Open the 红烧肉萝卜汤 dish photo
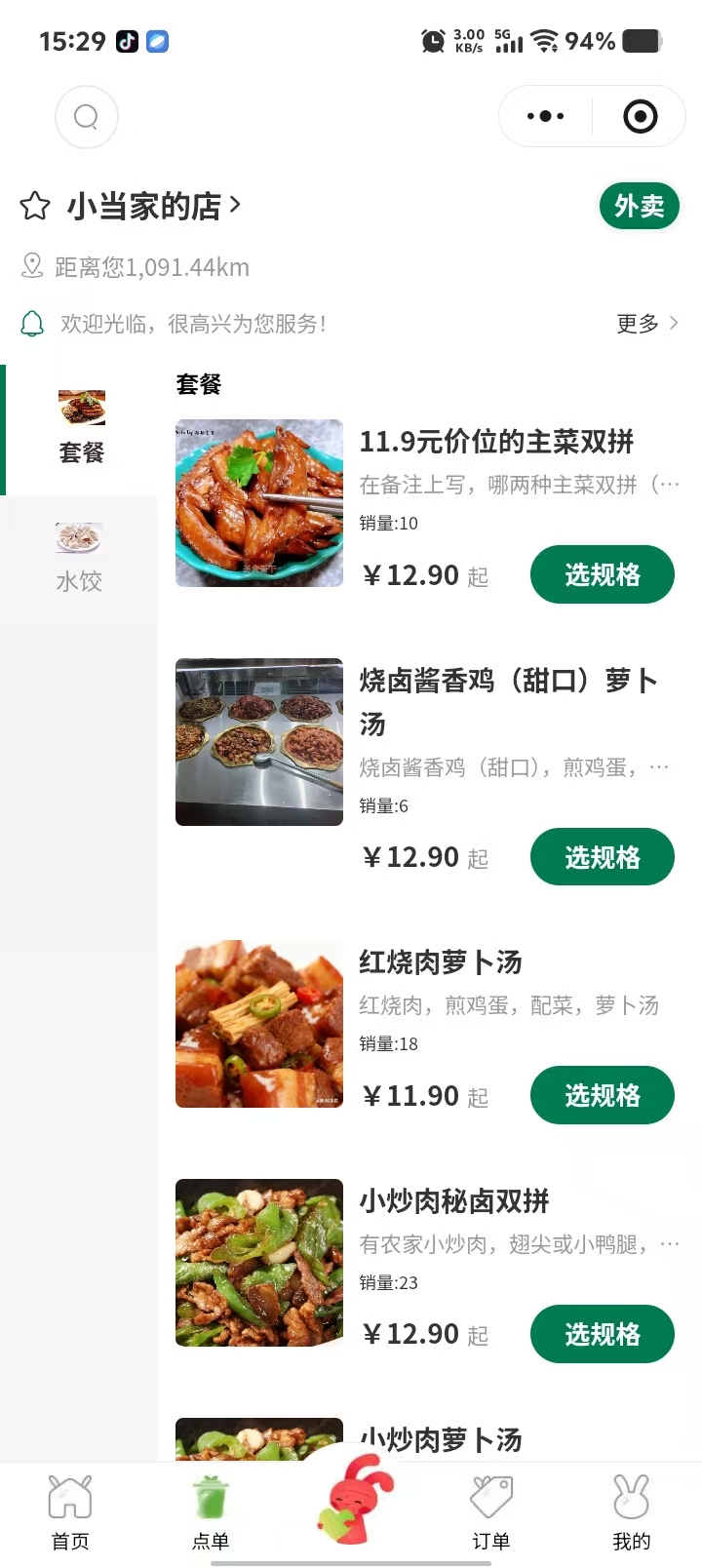Image resolution: width=702 pixels, height=1568 pixels. [x=259, y=1024]
